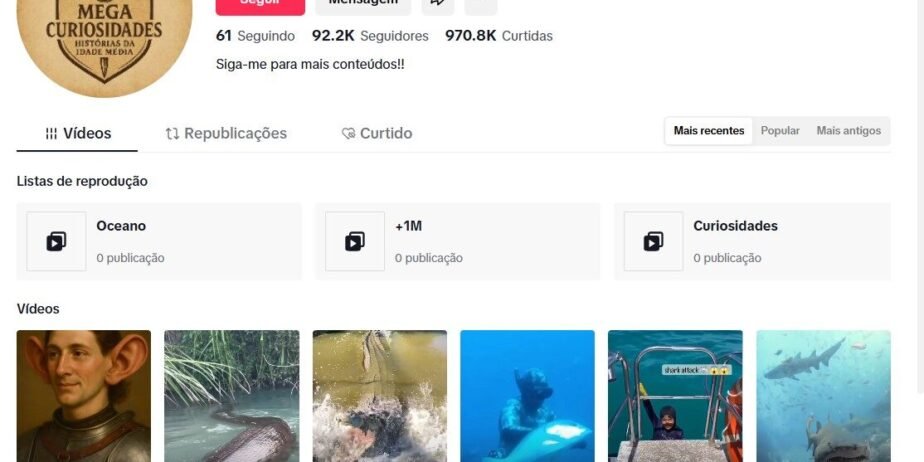Follow the Mega Curiosidades account
The width and height of the screenshot is (924, 462).
click(x=260, y=4)
